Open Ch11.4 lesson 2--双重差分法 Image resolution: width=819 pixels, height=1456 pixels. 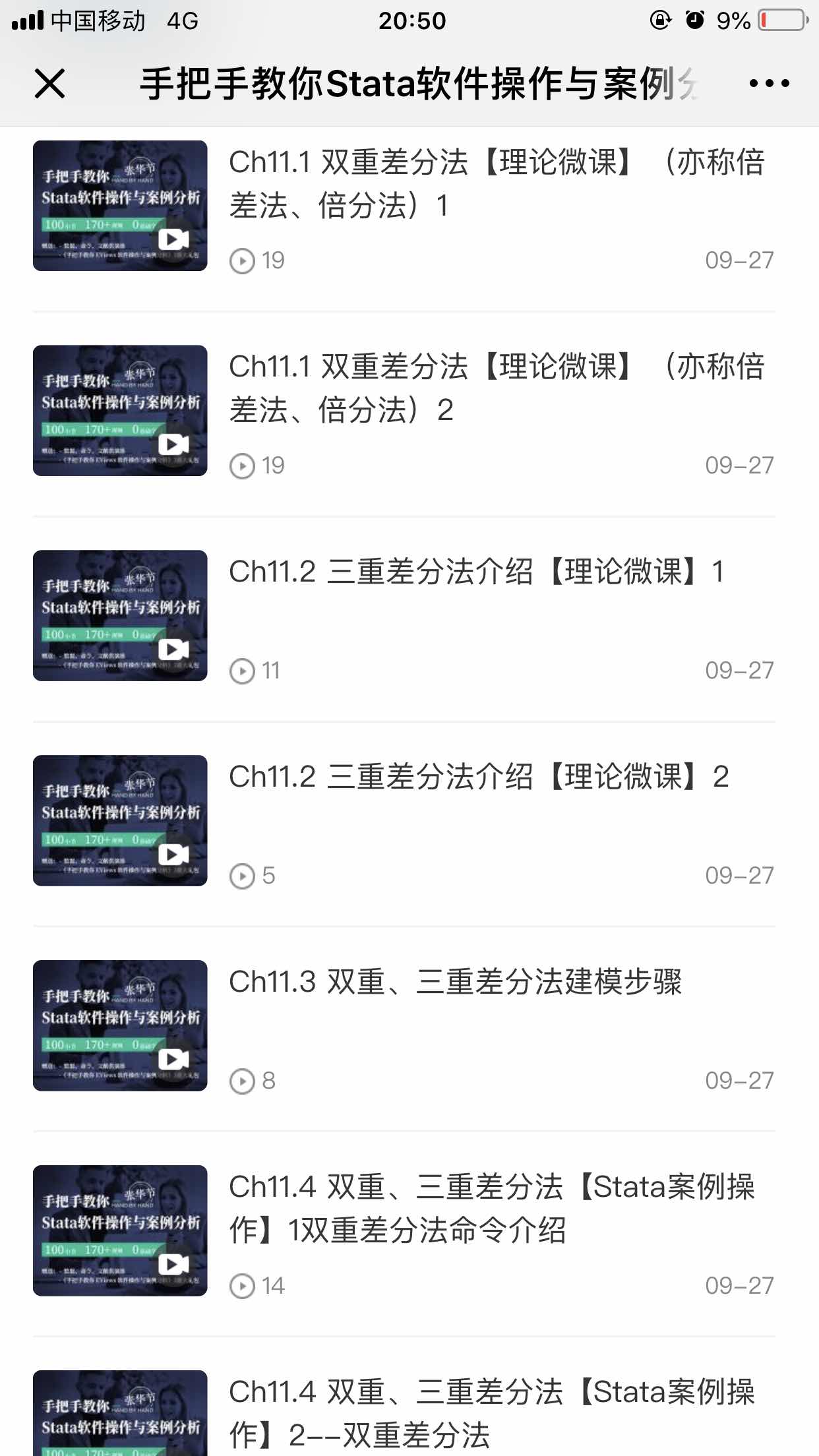tap(491, 1412)
